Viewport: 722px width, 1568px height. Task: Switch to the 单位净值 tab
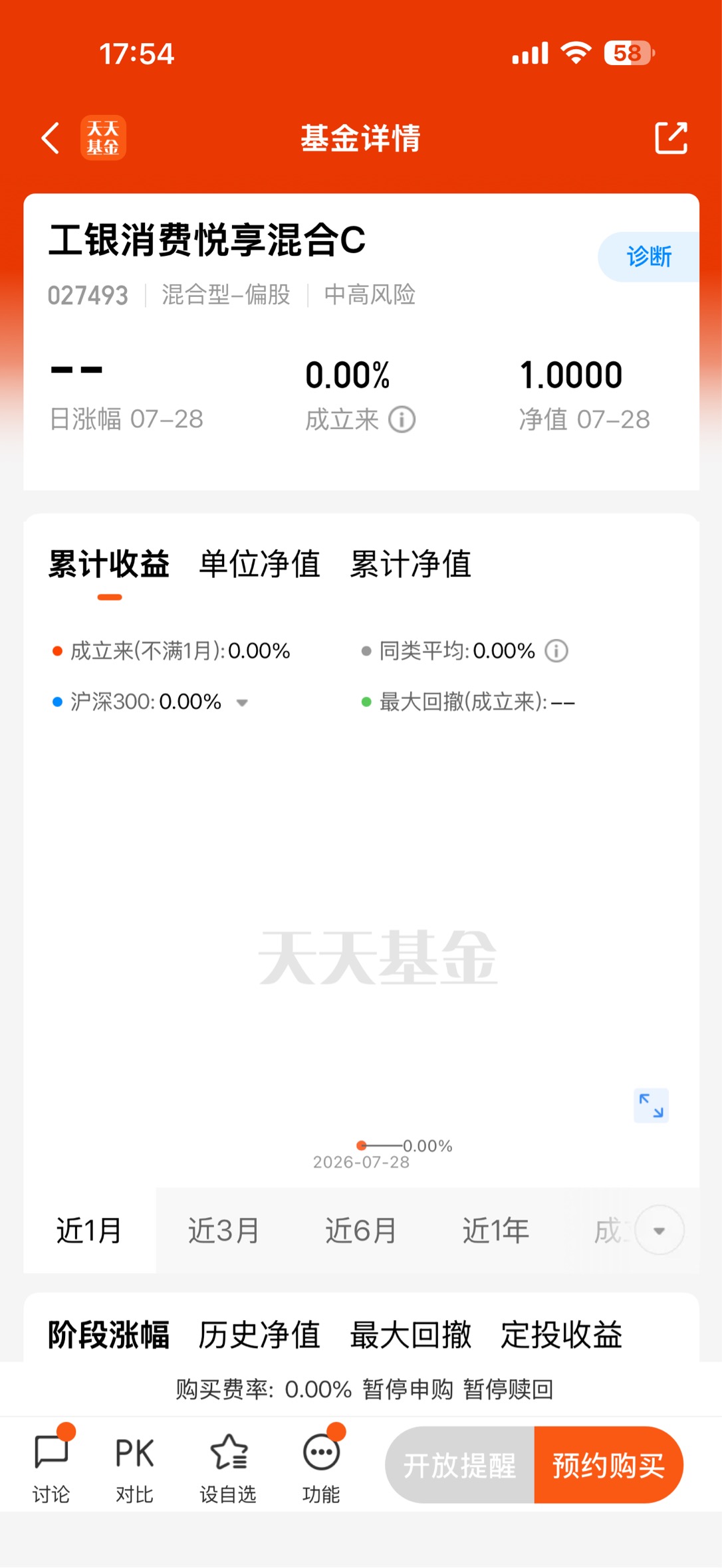260,564
